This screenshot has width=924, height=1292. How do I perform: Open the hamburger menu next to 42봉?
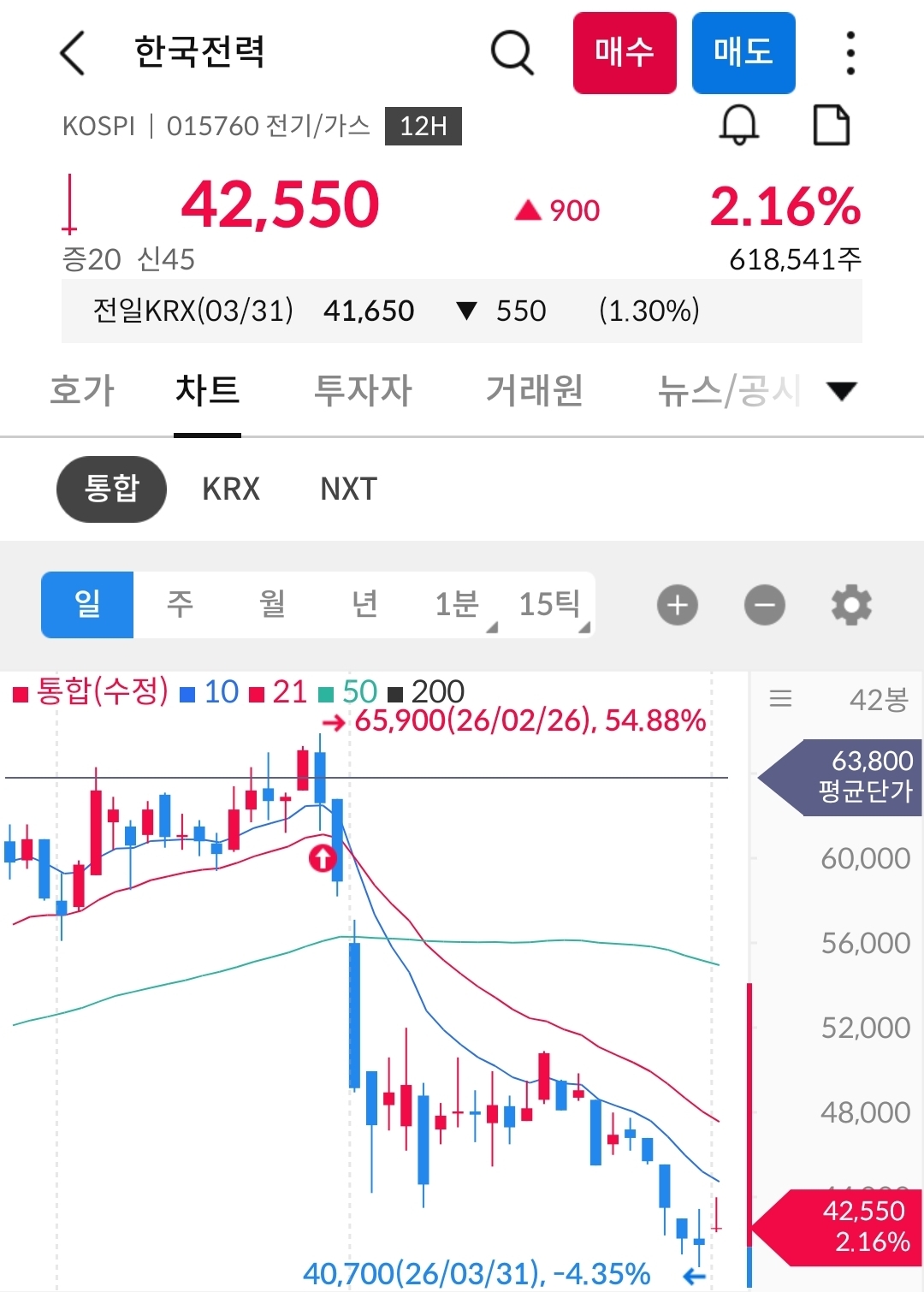coord(780,700)
